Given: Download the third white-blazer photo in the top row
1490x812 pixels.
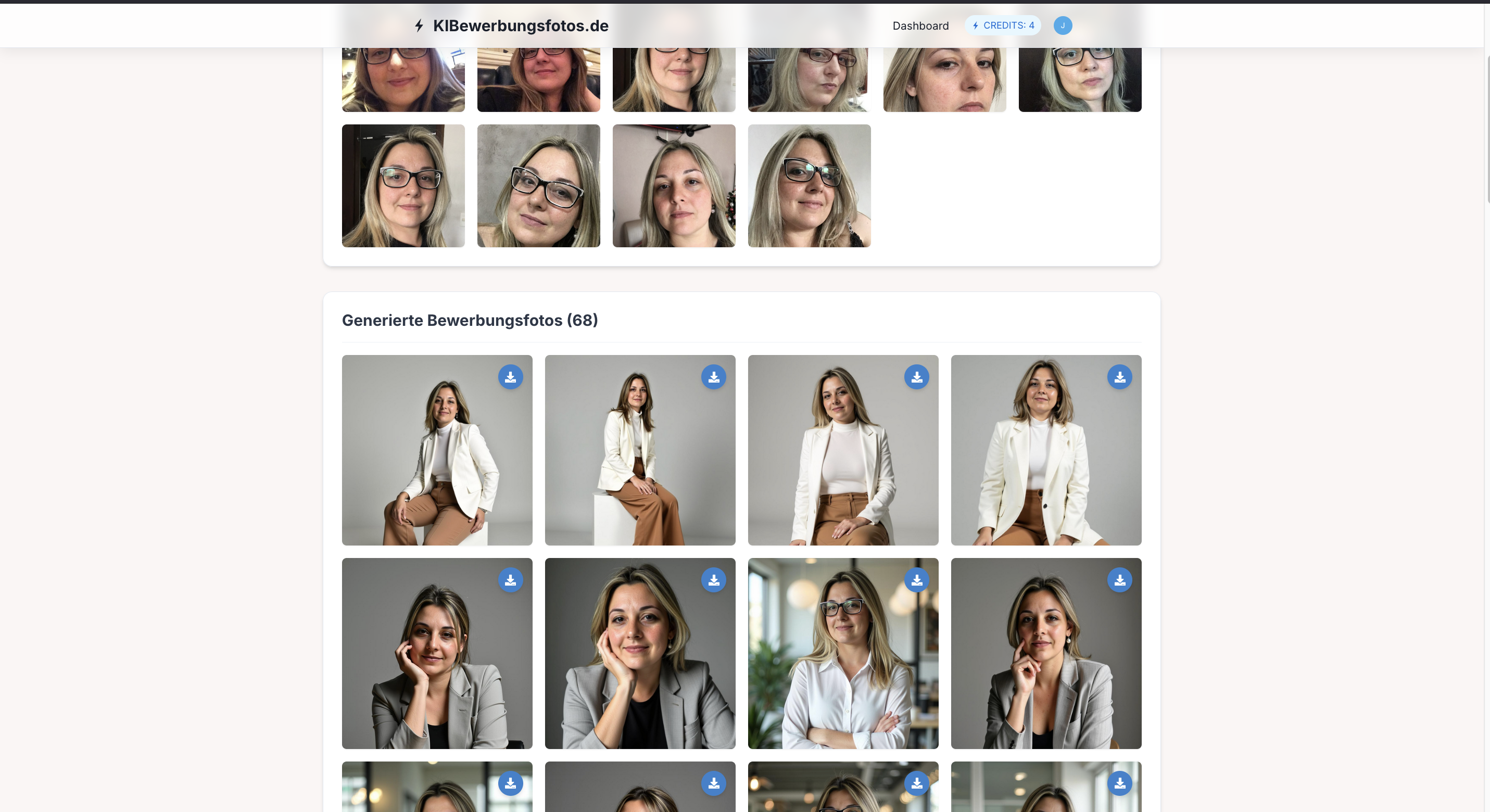Looking at the screenshot, I should [916, 377].
